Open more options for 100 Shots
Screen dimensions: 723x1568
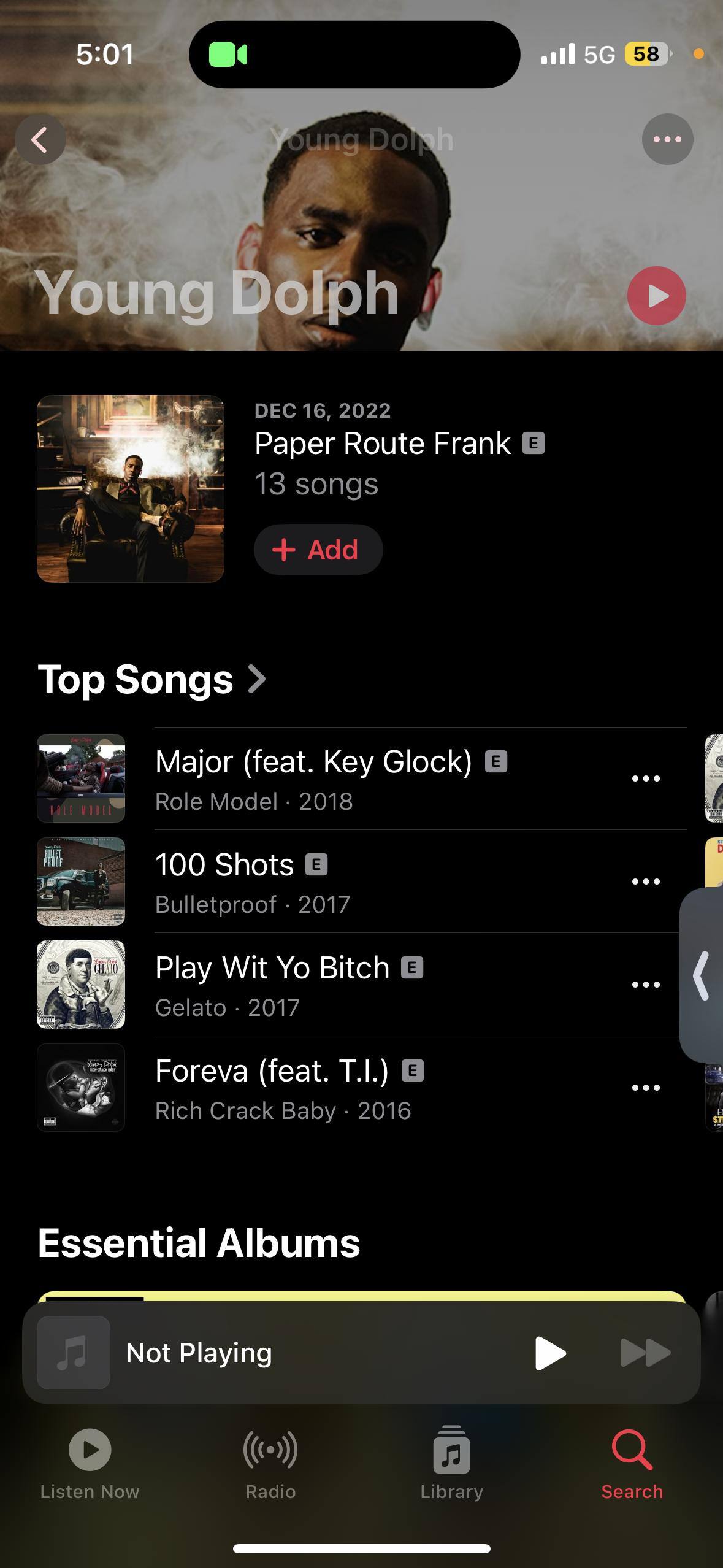point(646,882)
